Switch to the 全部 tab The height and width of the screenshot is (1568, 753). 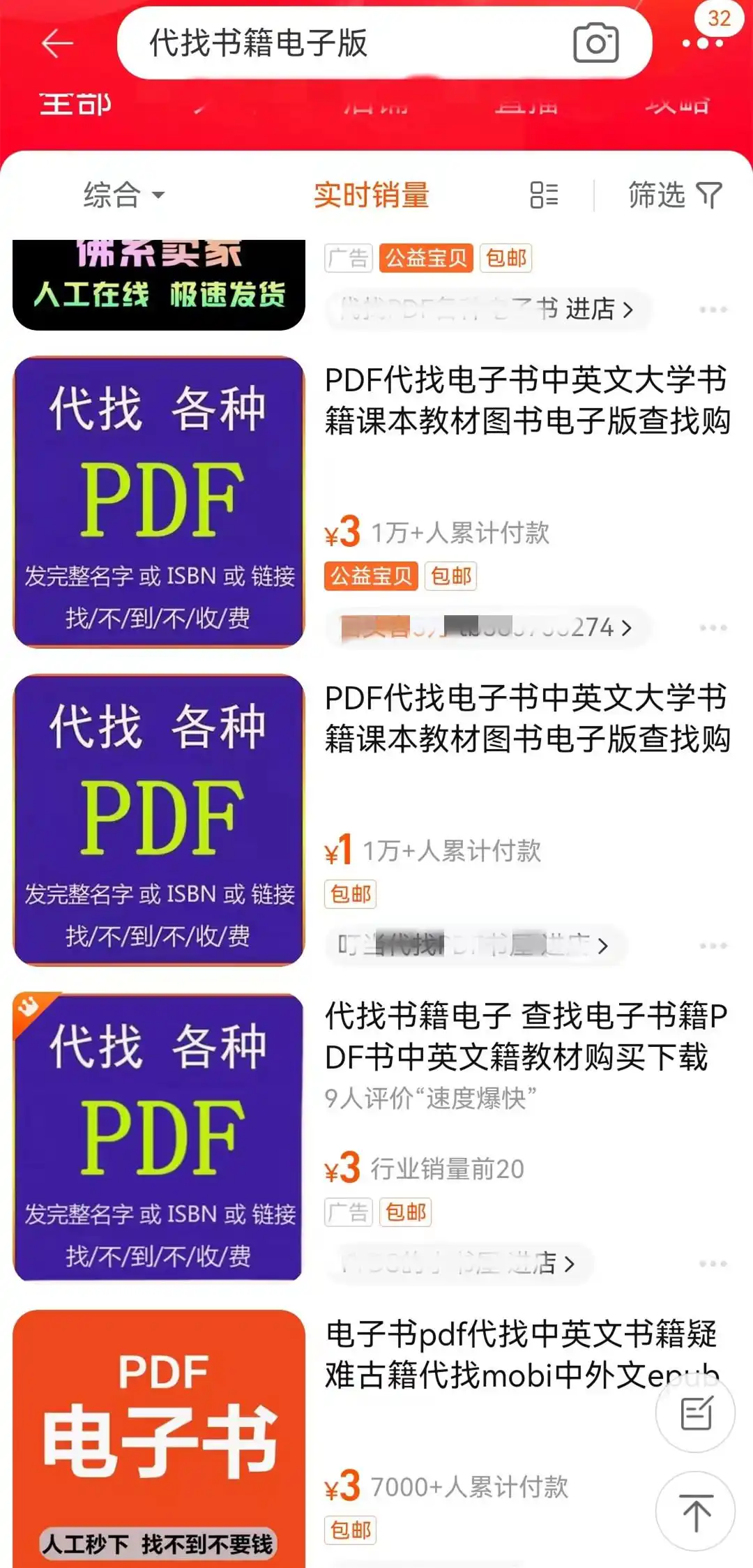pos(75,105)
